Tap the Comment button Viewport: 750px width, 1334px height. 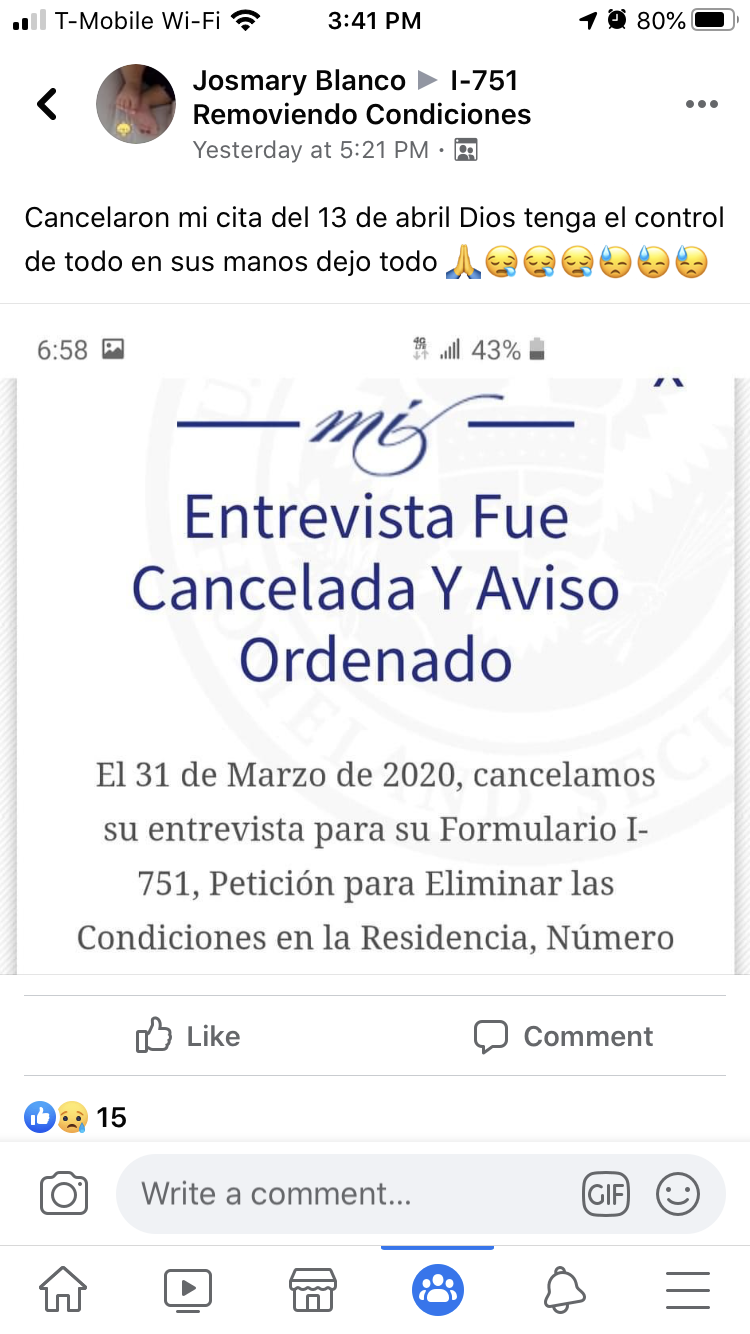pos(563,1036)
